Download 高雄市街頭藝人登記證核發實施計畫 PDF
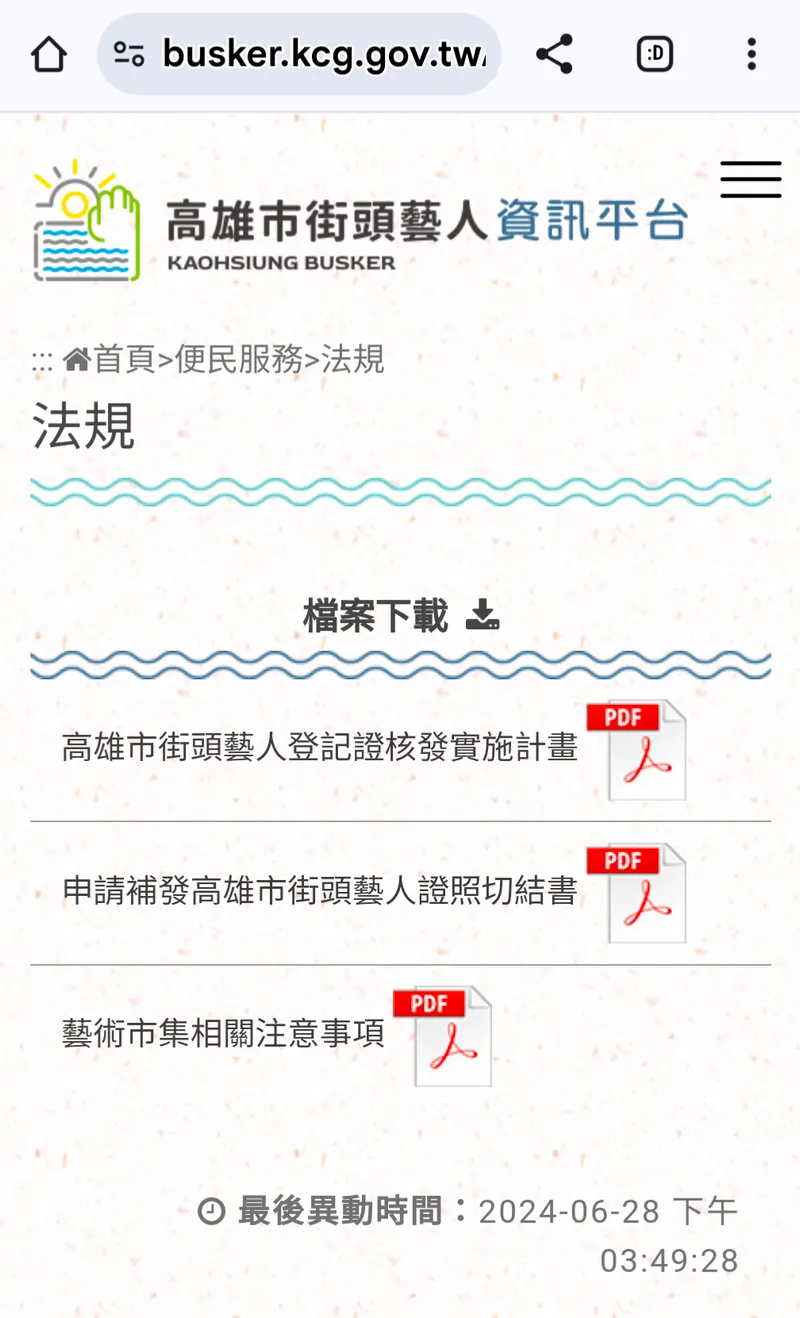 pyautogui.click(x=637, y=750)
